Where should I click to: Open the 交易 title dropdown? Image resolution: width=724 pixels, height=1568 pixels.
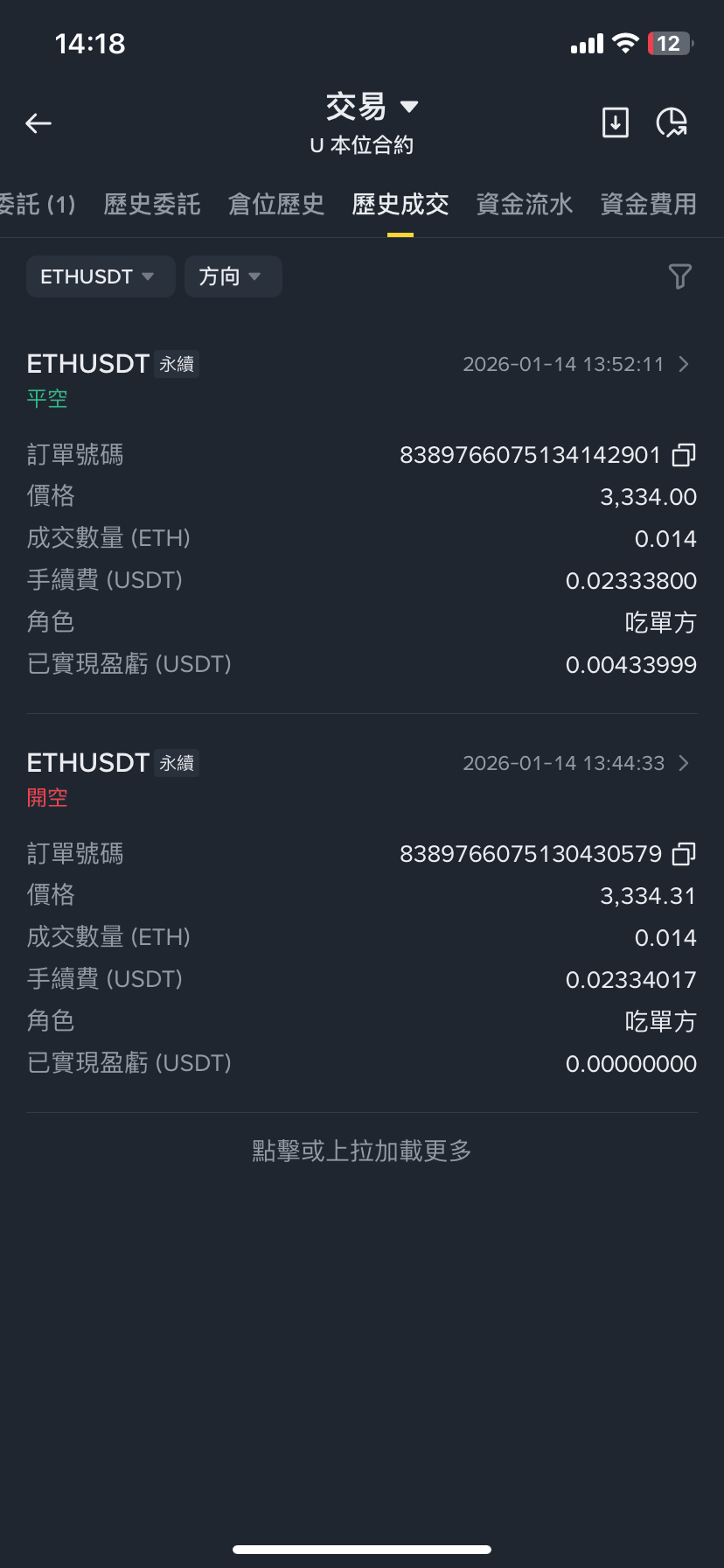click(x=372, y=107)
